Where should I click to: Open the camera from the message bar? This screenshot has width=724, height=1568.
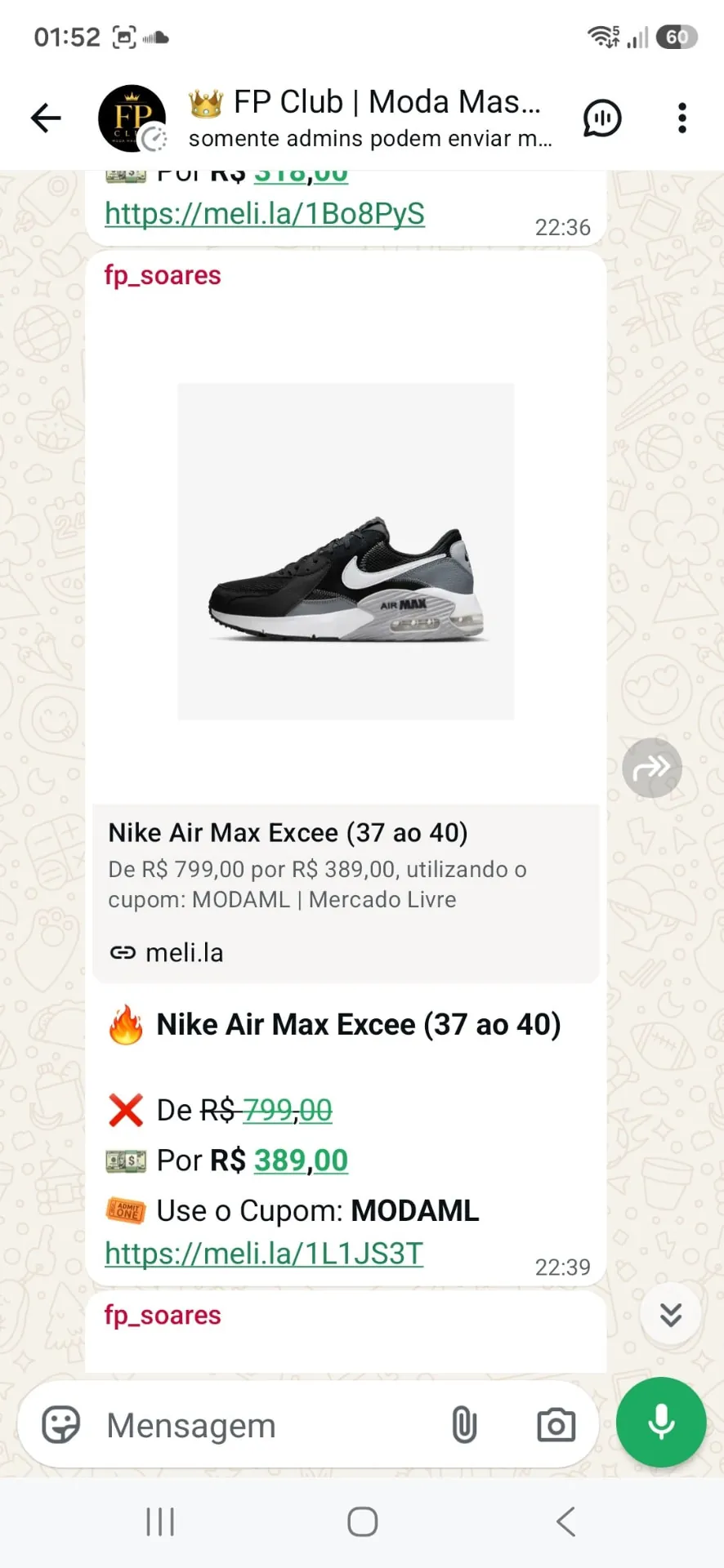pos(556,1425)
